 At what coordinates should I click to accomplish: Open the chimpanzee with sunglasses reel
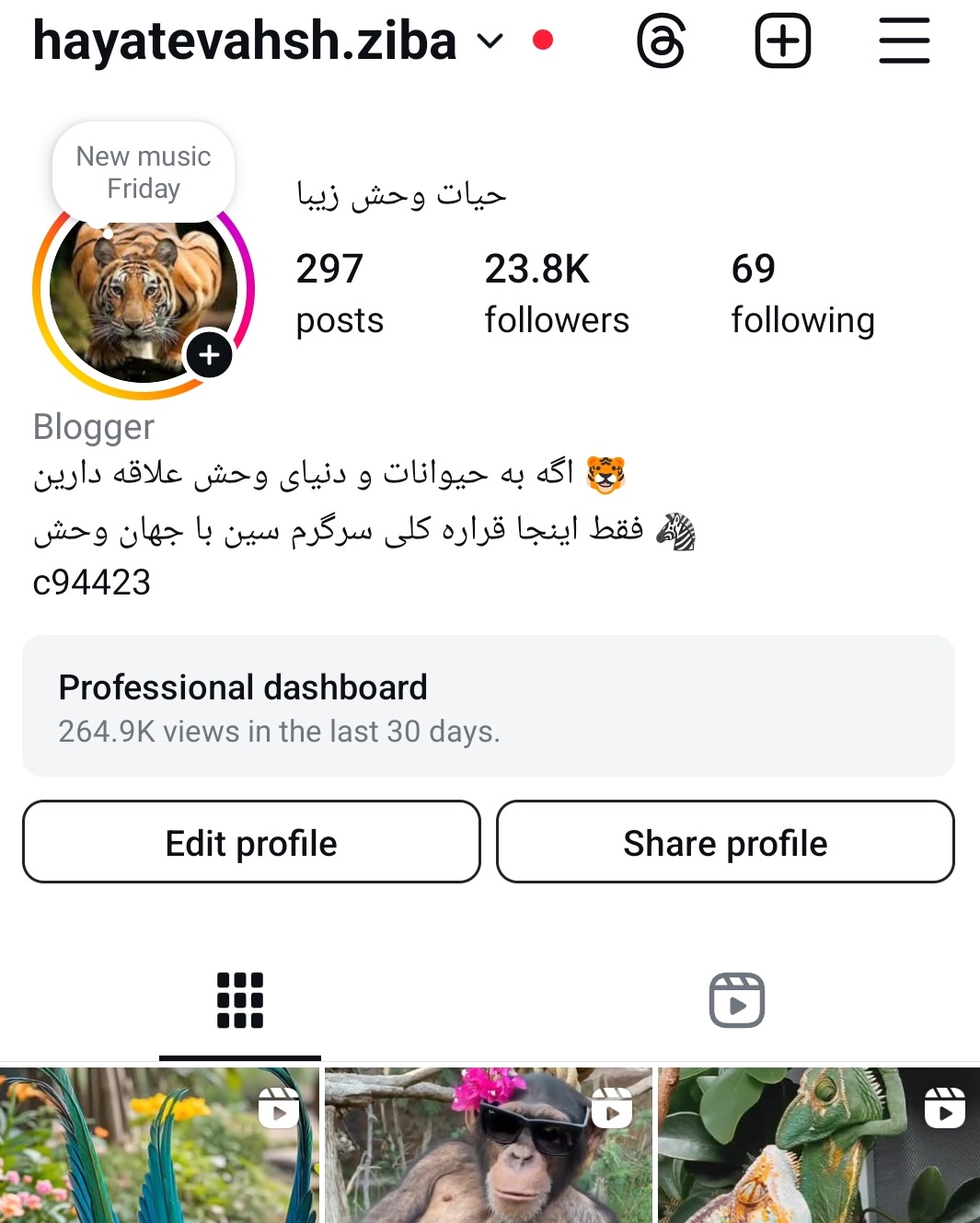tap(488, 1146)
